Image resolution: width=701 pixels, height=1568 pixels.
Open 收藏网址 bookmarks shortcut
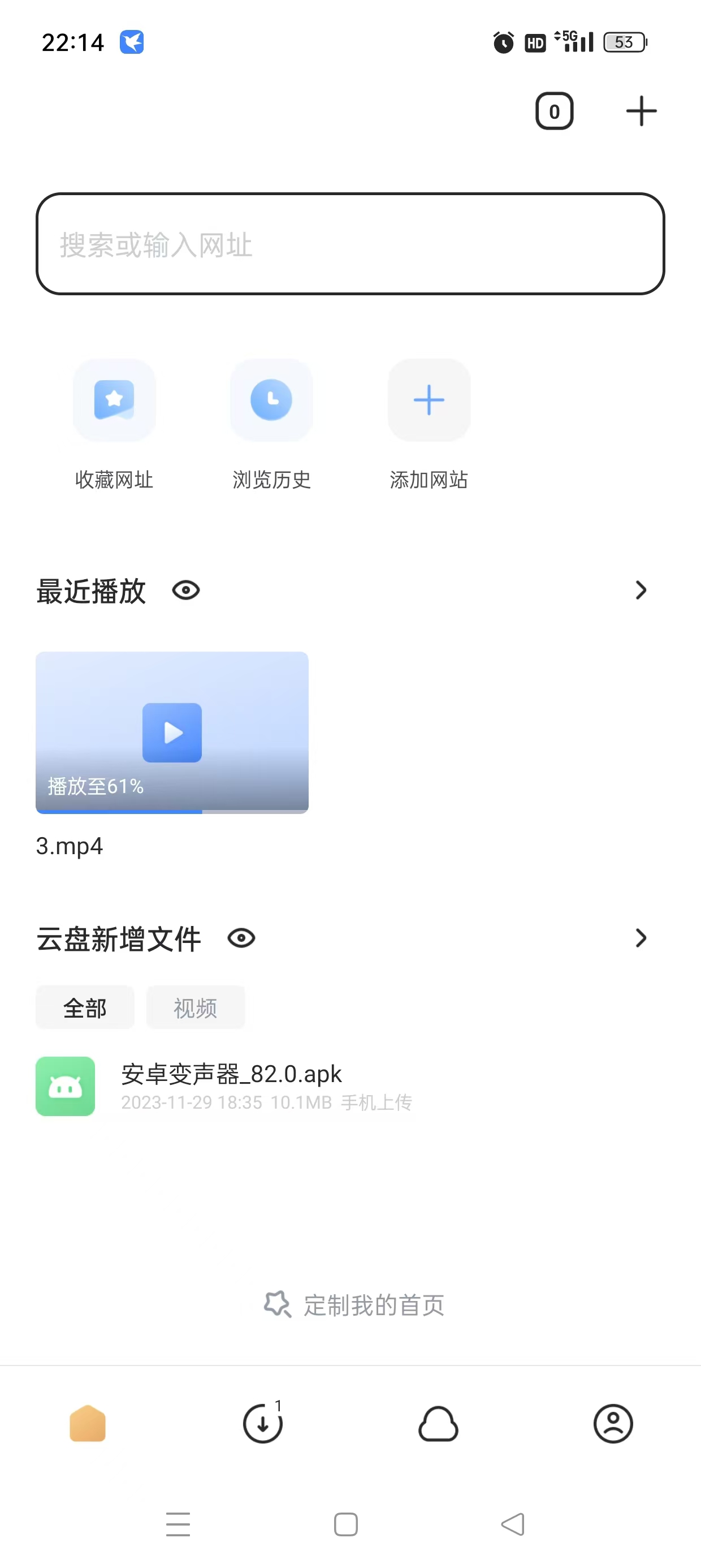pos(114,400)
